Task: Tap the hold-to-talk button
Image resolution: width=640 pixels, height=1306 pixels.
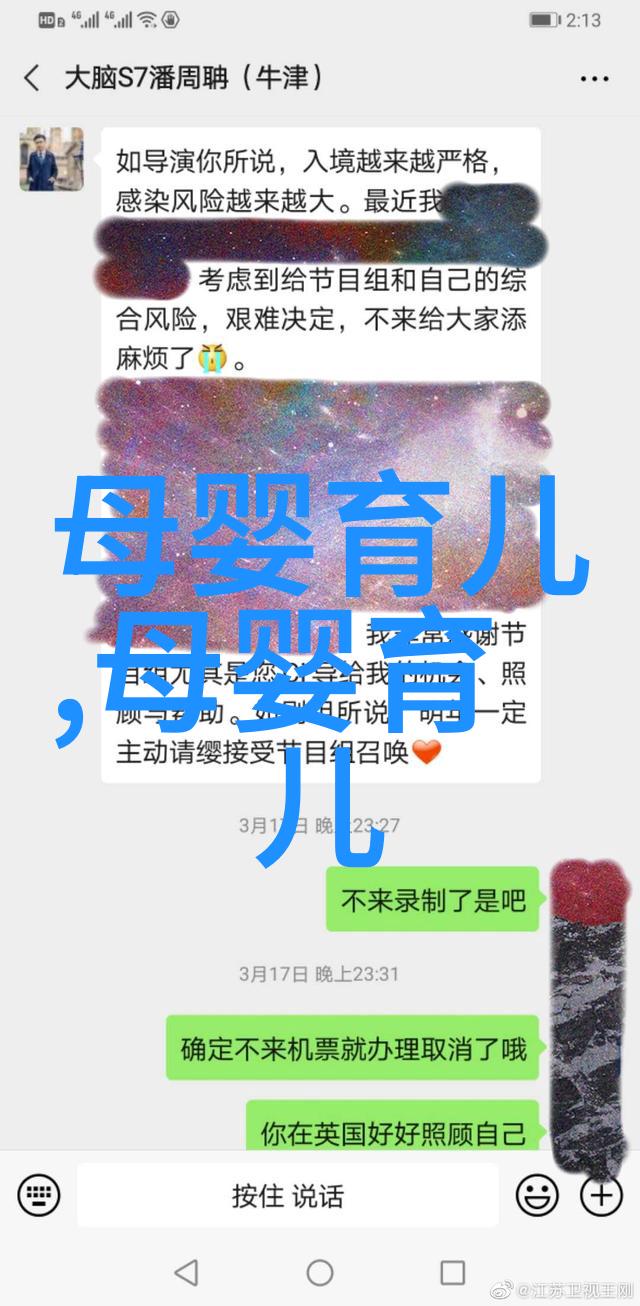Action: [x=288, y=1195]
